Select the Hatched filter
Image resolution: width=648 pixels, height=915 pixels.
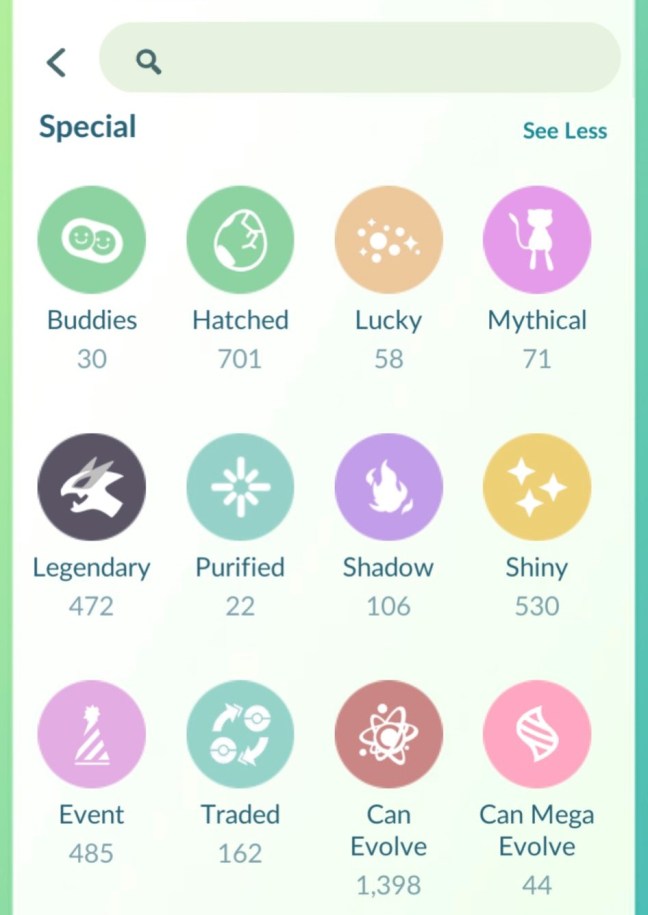coord(240,240)
